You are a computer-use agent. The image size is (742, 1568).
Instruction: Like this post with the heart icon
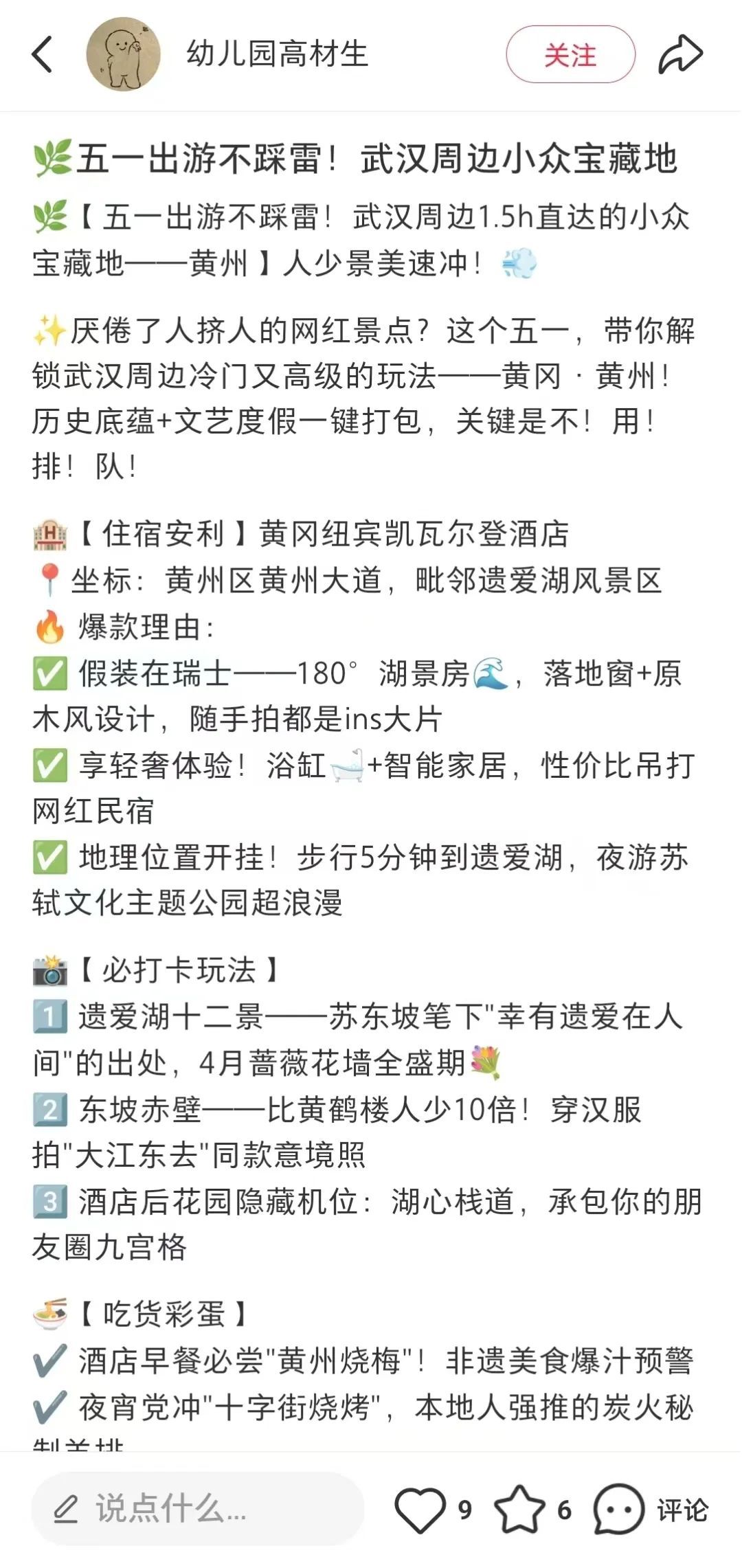(420, 1509)
